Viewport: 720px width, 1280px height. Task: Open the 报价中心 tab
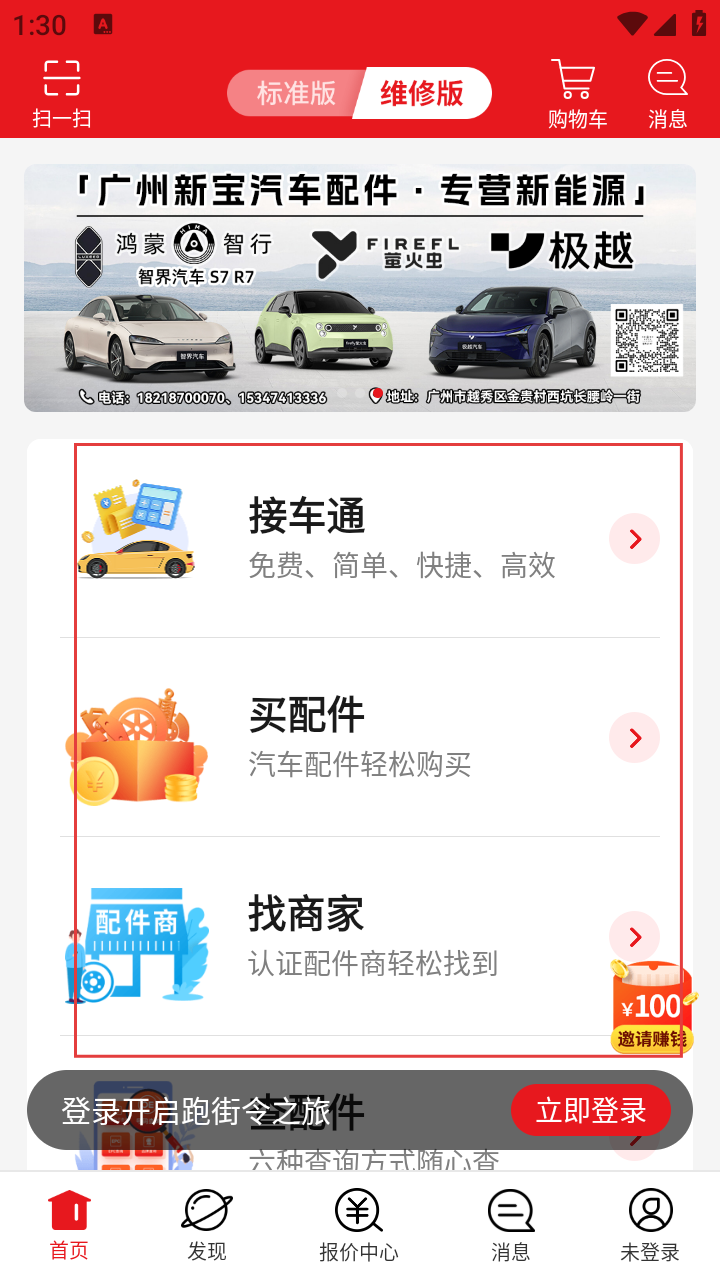tap(358, 1226)
